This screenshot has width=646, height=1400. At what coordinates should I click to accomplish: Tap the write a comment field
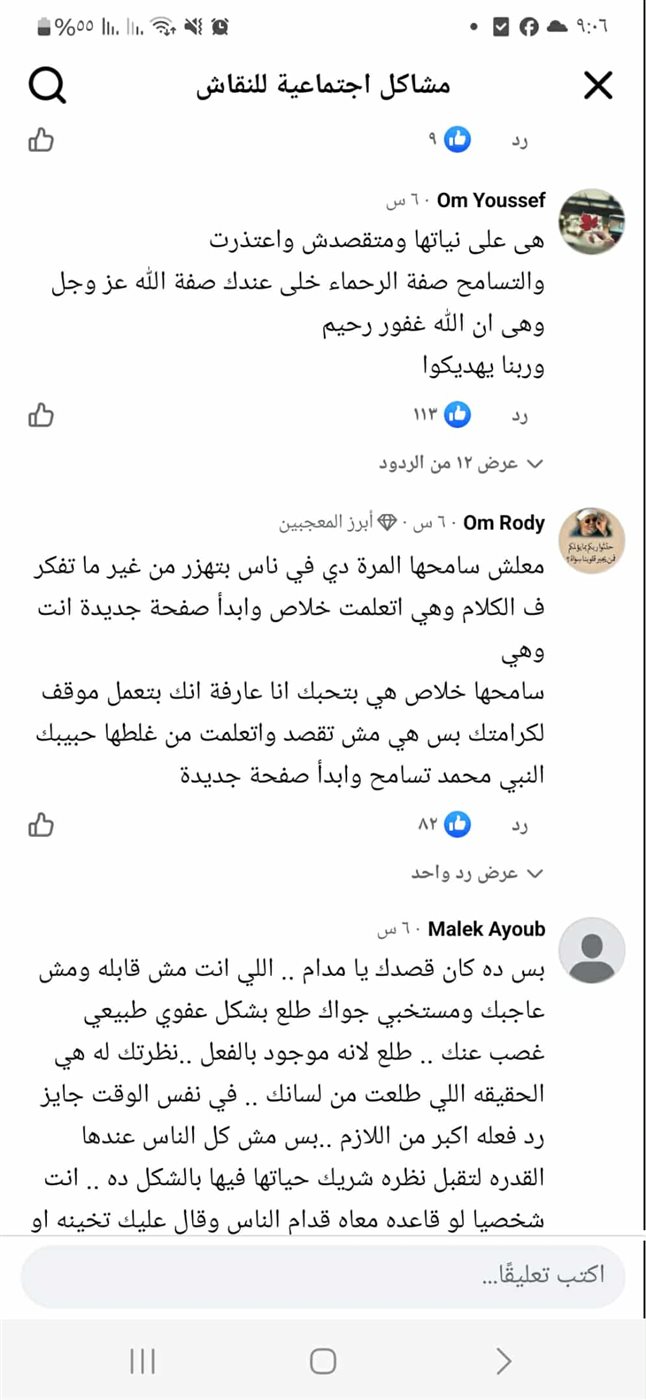point(322,1276)
